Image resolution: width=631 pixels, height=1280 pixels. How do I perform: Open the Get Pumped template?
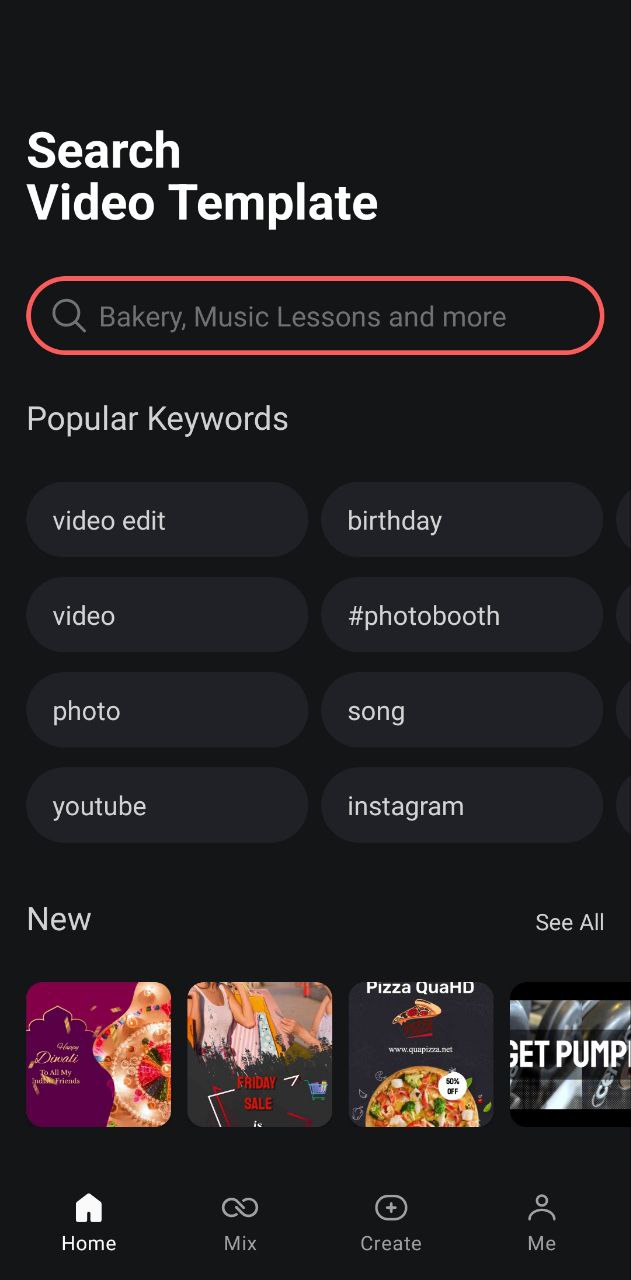(x=571, y=1054)
